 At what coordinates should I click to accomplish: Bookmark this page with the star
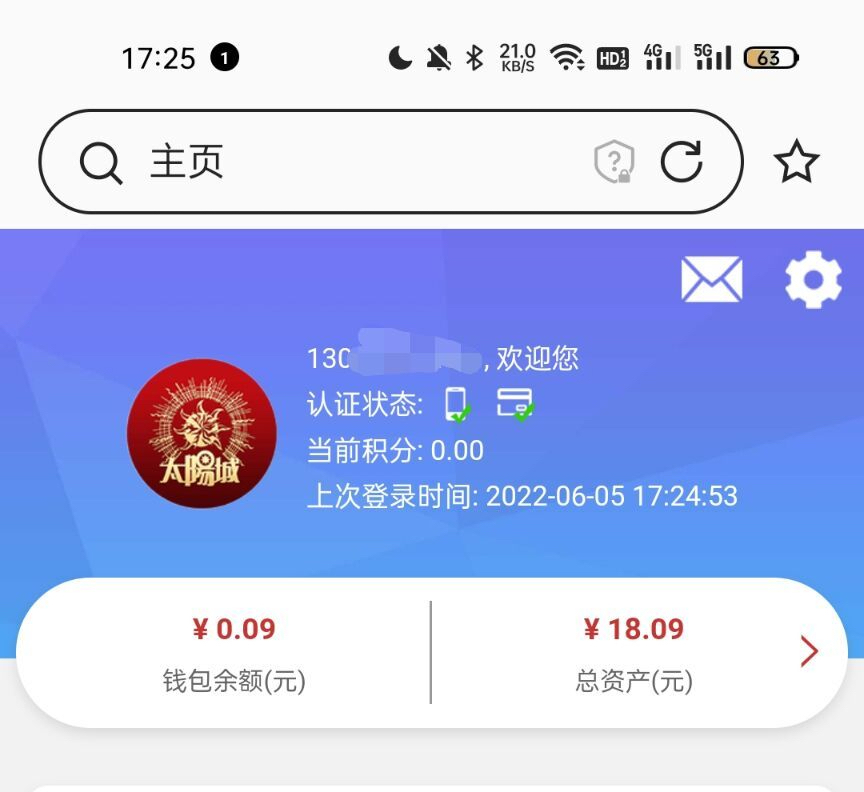click(797, 162)
